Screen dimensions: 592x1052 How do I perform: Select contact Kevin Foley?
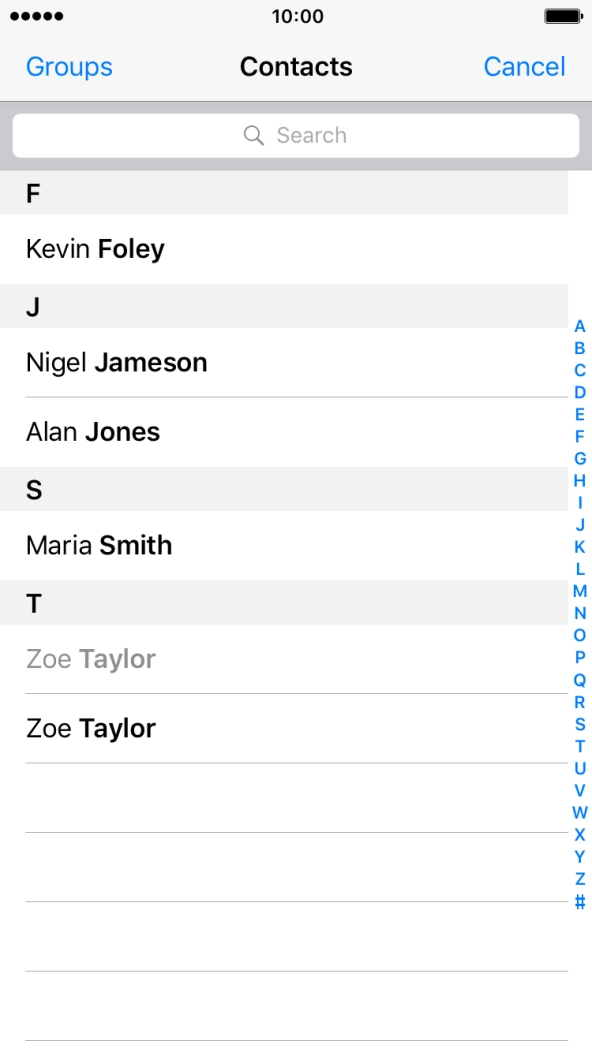click(284, 249)
